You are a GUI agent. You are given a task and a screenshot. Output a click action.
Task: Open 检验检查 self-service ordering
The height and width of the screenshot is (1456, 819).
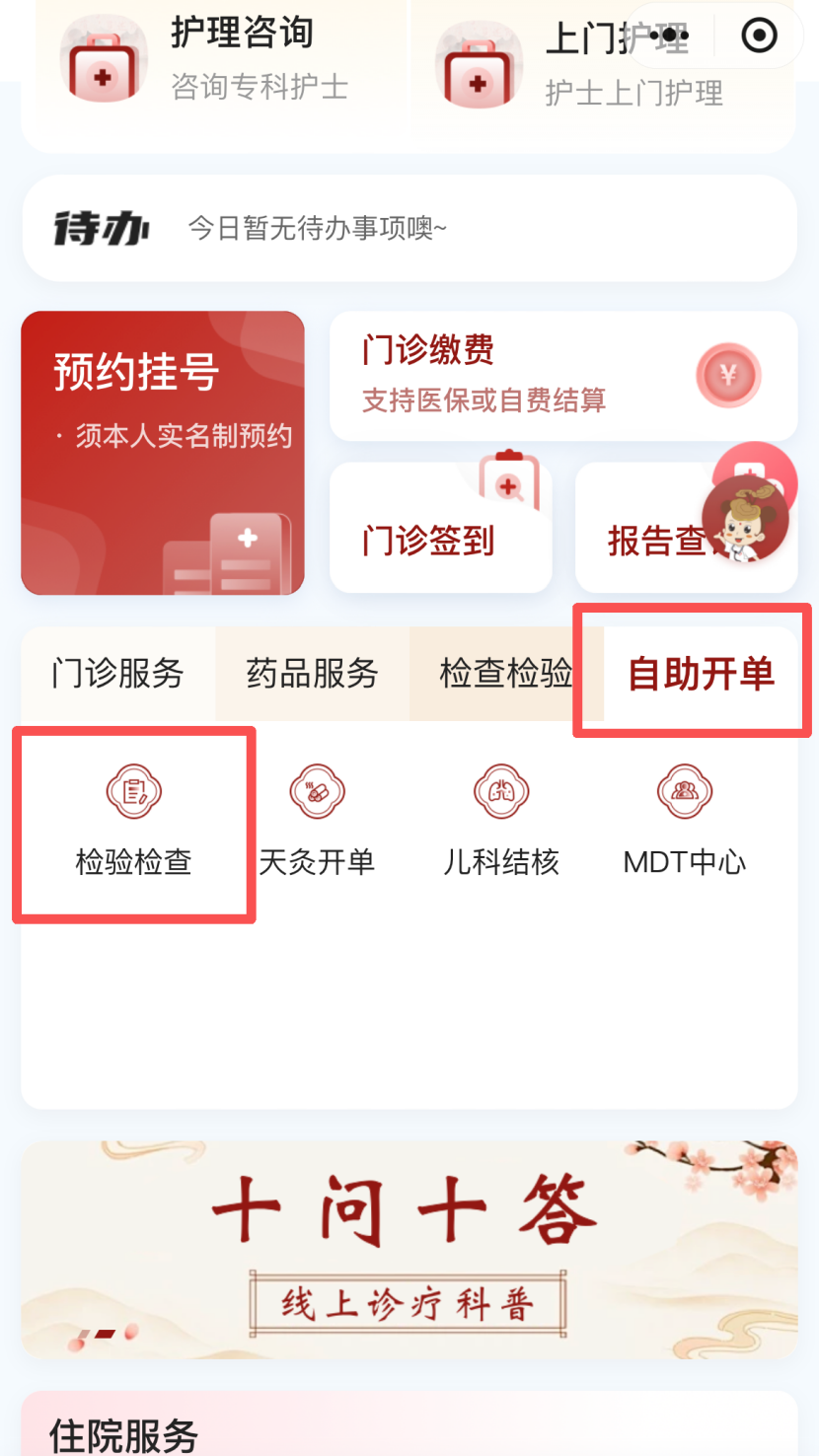pyautogui.click(x=134, y=824)
